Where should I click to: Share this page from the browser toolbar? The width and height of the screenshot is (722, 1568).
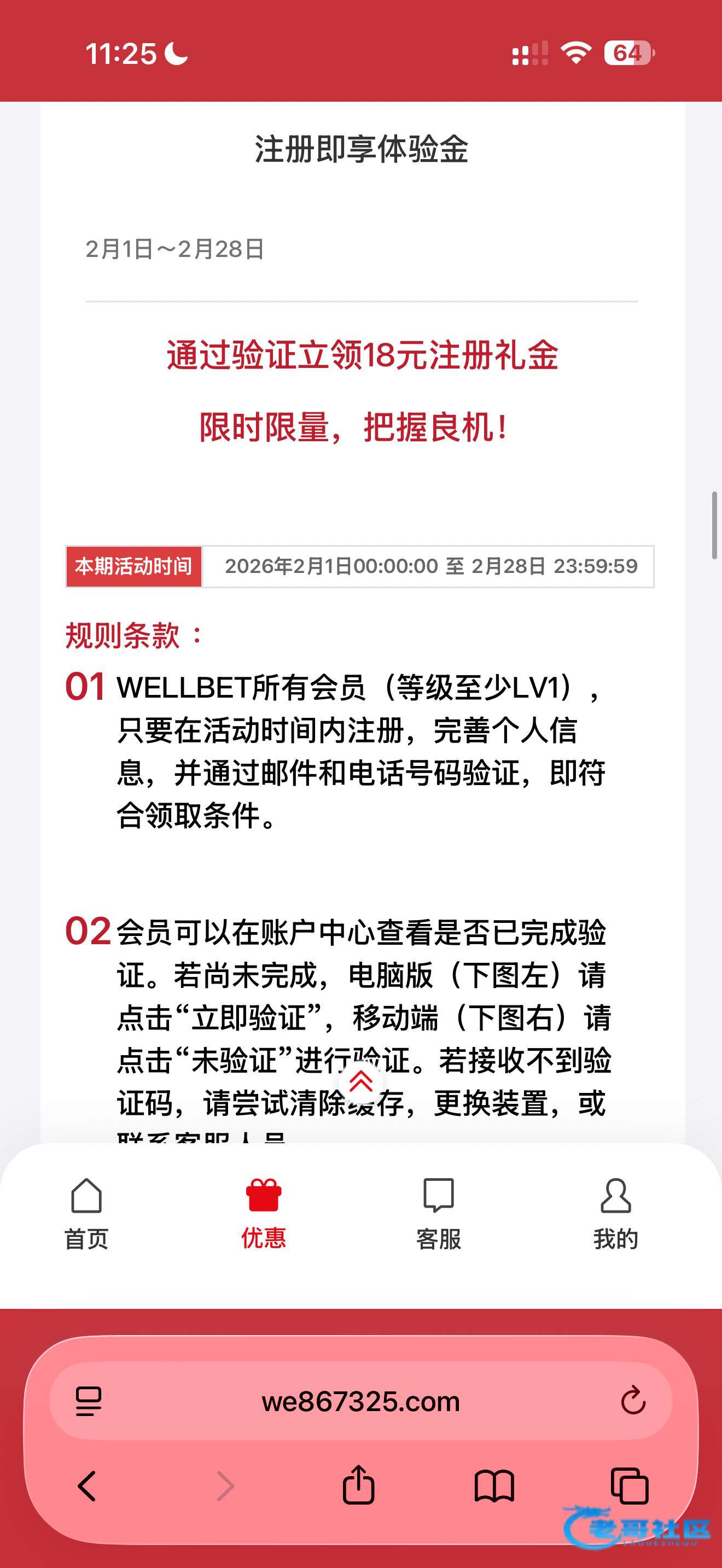tap(359, 1485)
